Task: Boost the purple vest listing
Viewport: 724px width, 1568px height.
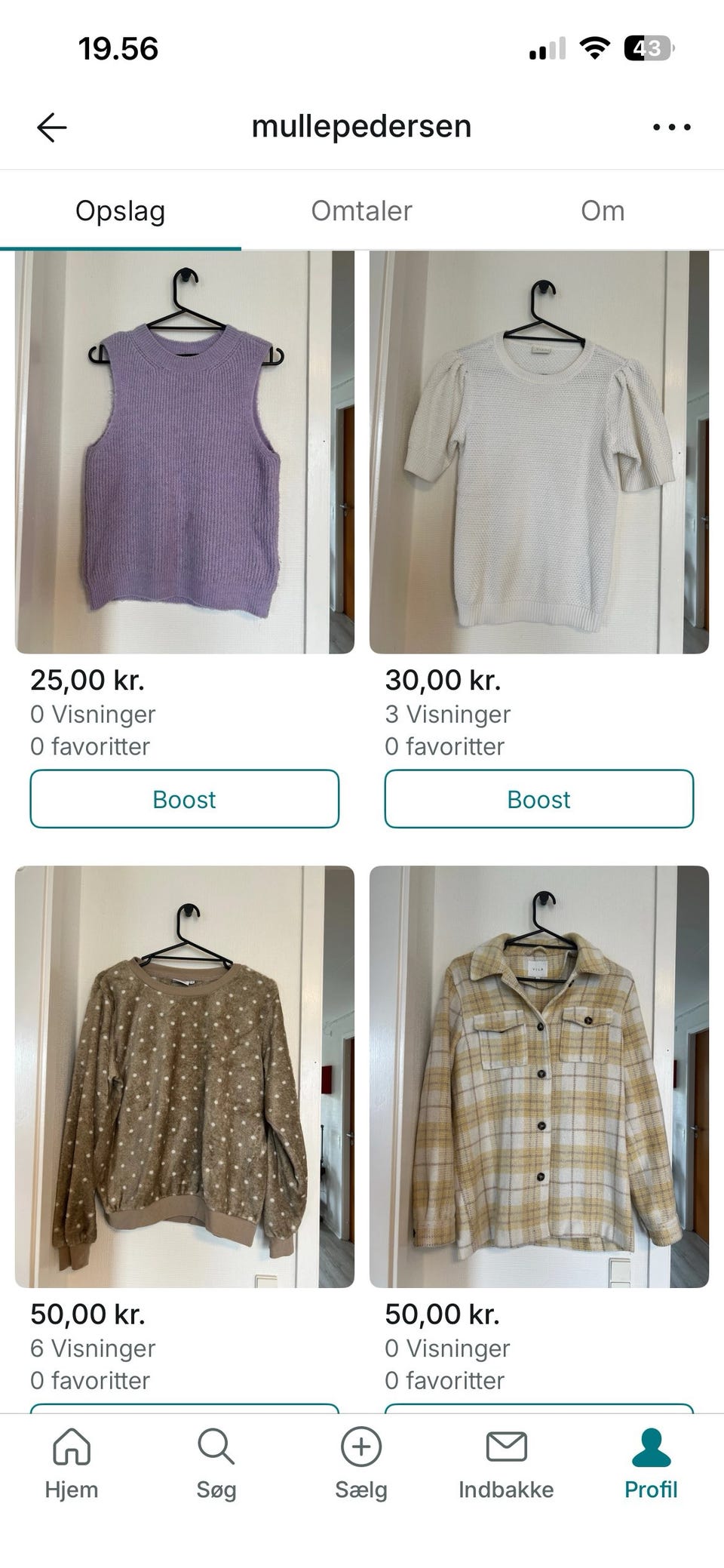Action: coord(184,798)
